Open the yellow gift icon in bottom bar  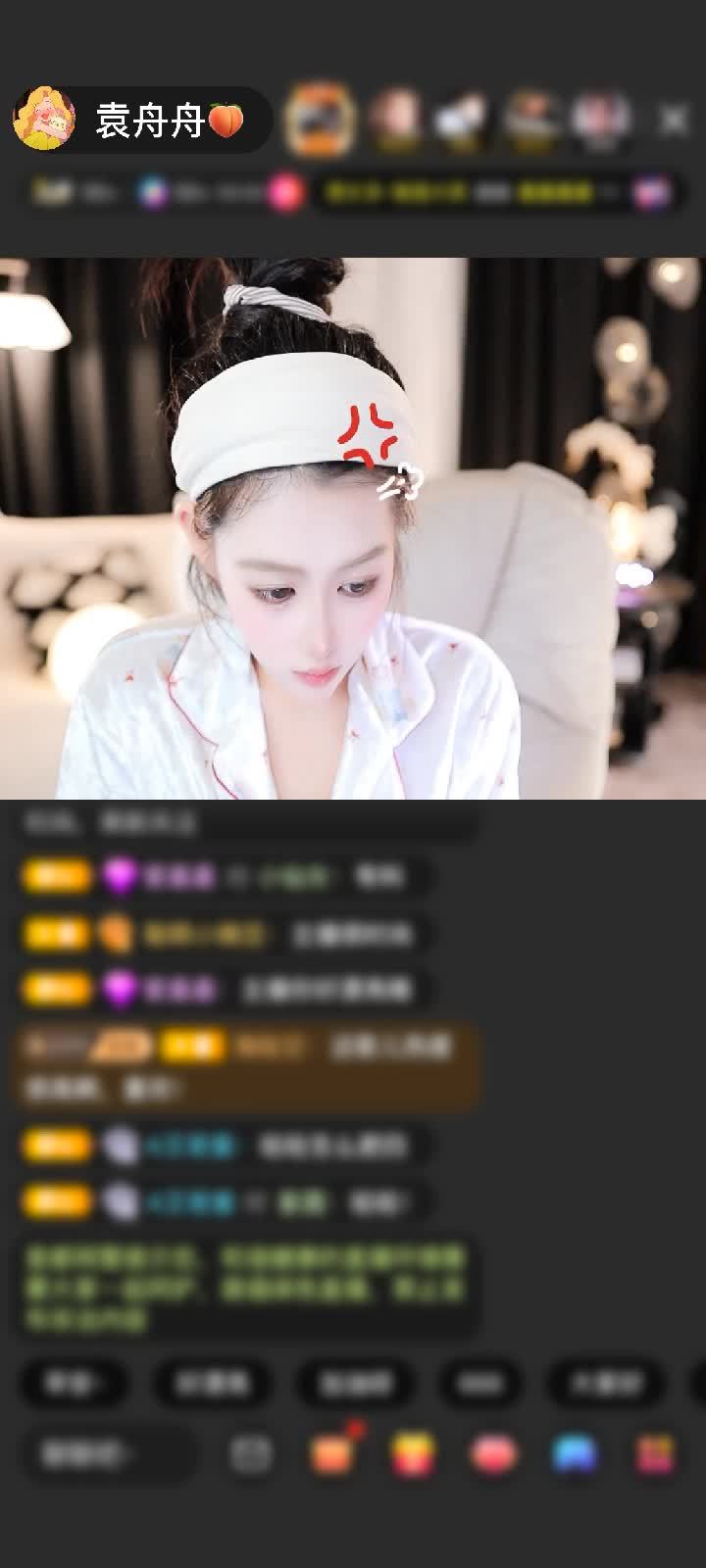point(413,1454)
